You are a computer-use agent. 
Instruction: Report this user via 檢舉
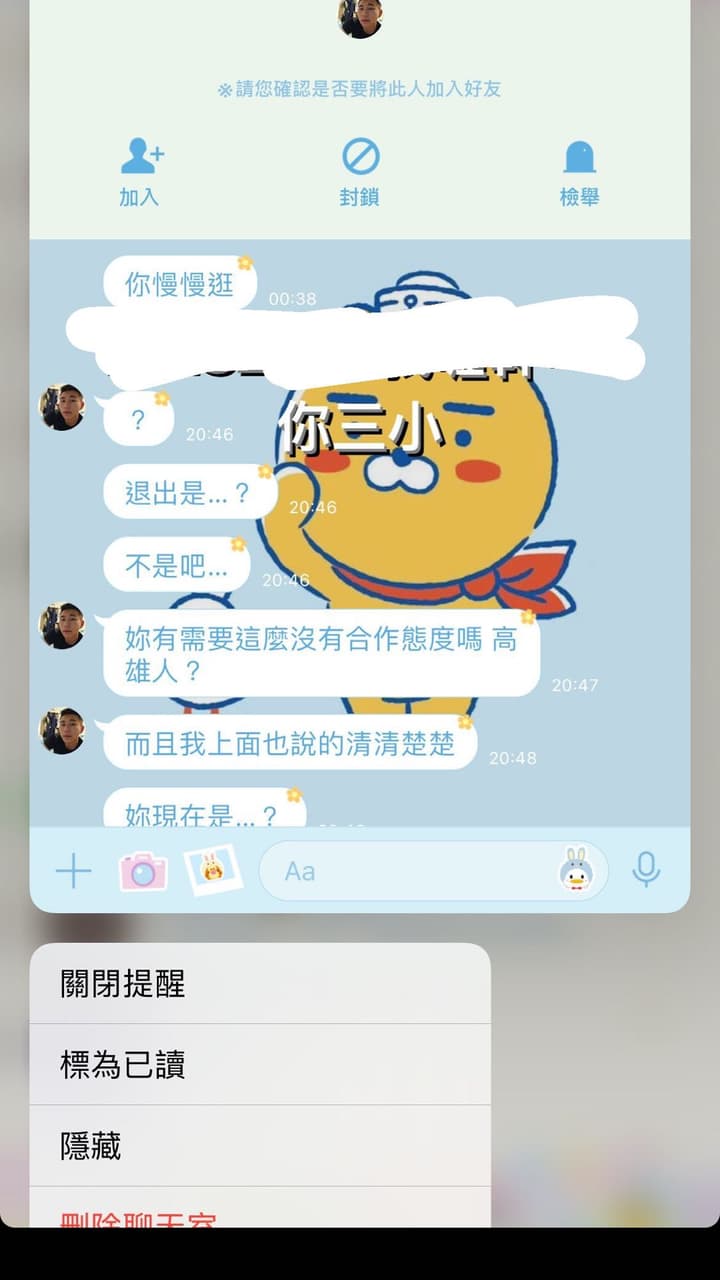[x=579, y=172]
